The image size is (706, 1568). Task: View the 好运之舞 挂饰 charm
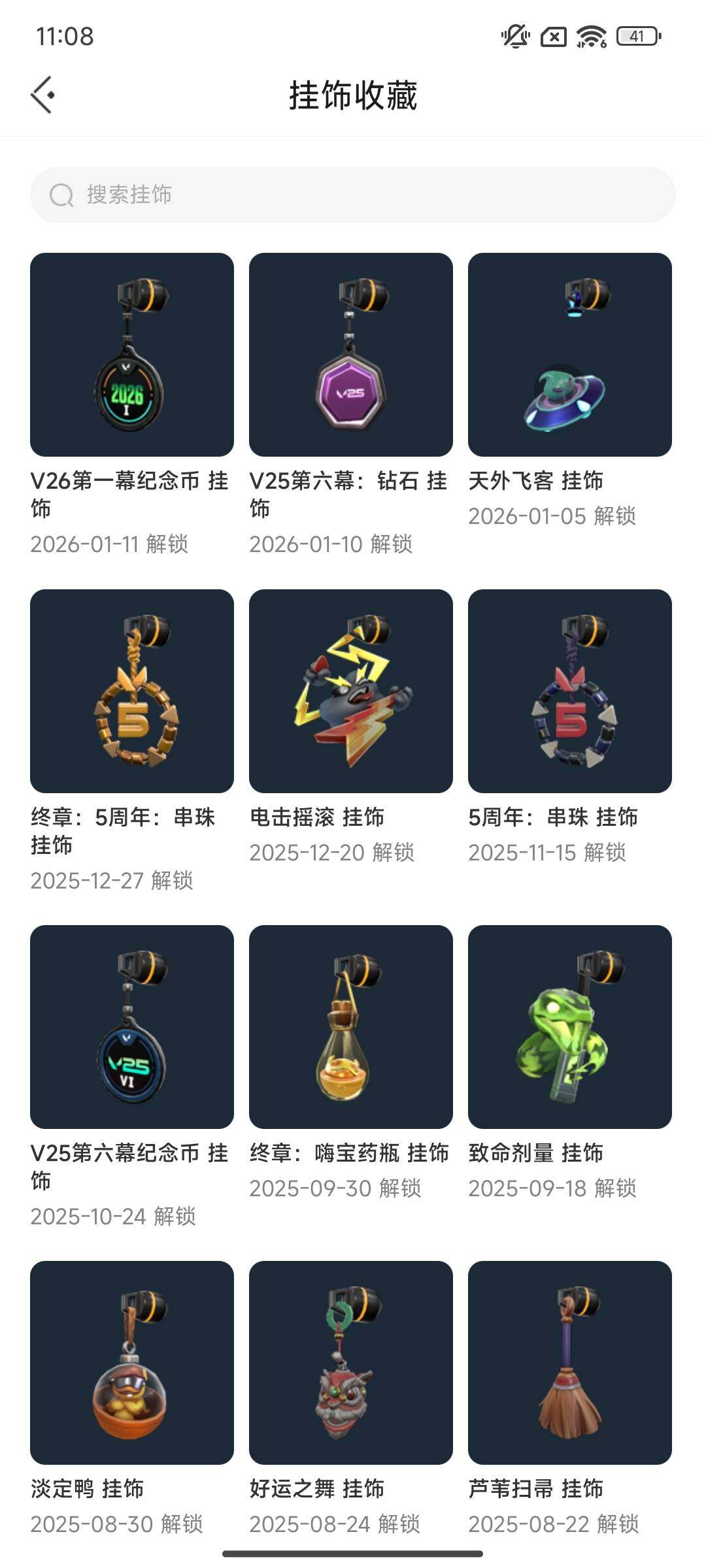[351, 1363]
